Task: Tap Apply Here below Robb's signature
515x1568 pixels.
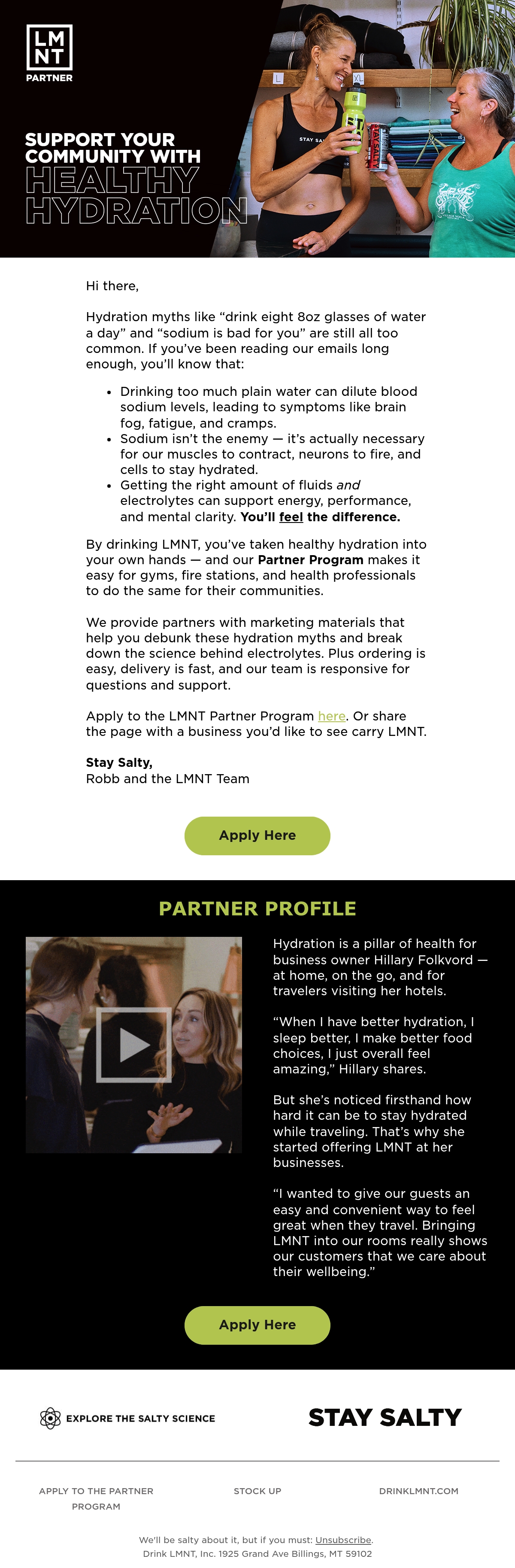Action: (257, 836)
